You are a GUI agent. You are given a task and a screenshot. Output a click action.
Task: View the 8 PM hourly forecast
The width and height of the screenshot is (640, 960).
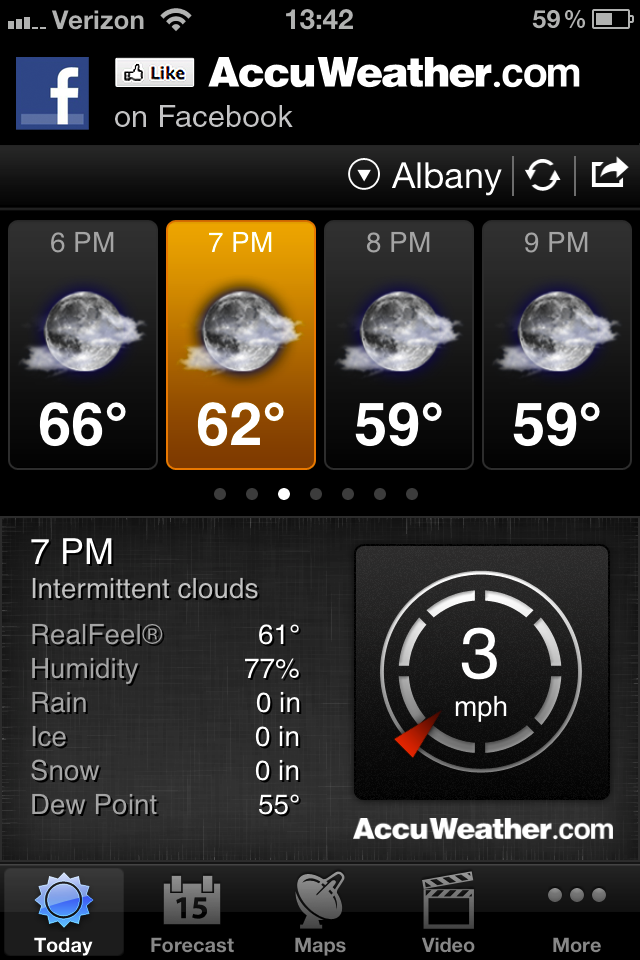pos(399,345)
